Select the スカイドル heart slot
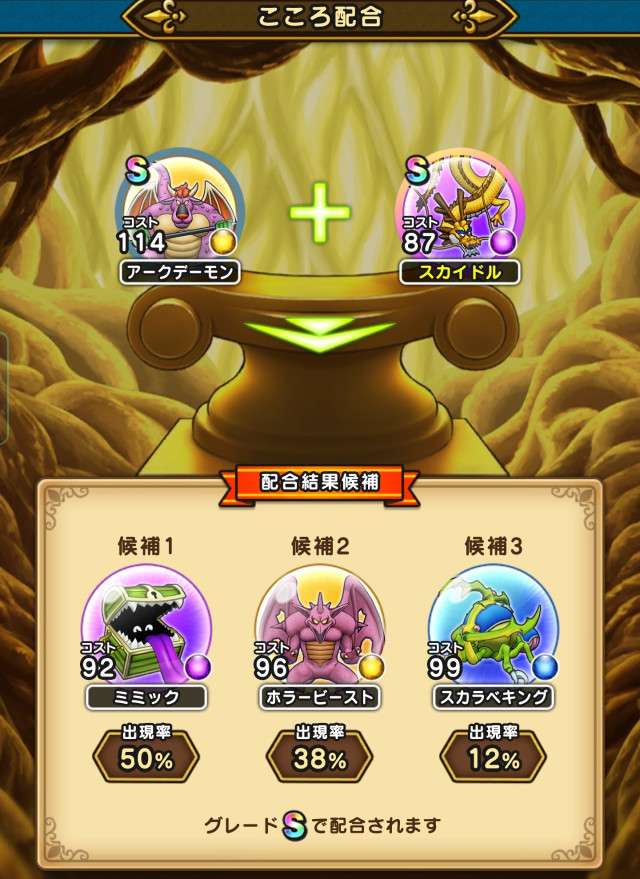Screen dimensions: 640x879 [x=461, y=213]
